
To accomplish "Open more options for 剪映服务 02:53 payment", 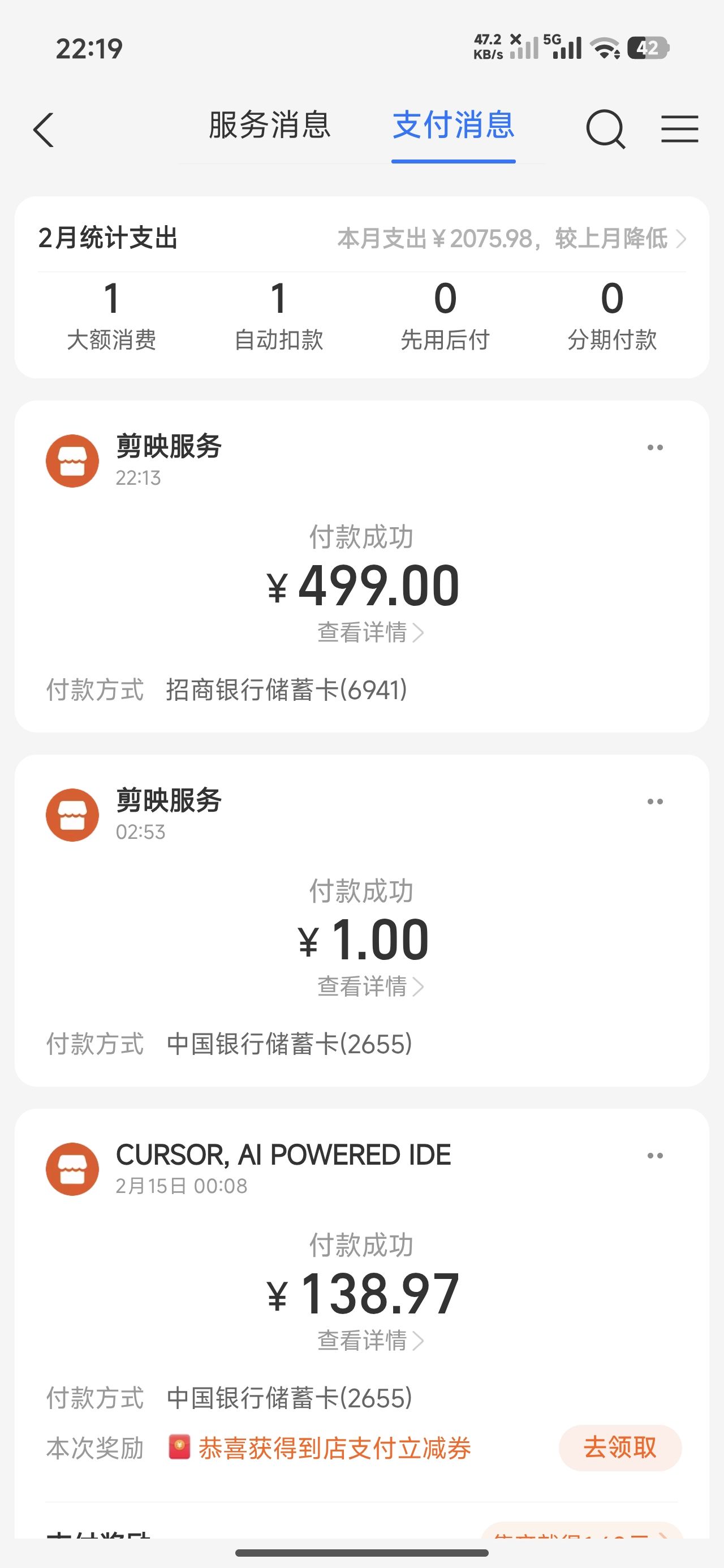I will click(655, 802).
